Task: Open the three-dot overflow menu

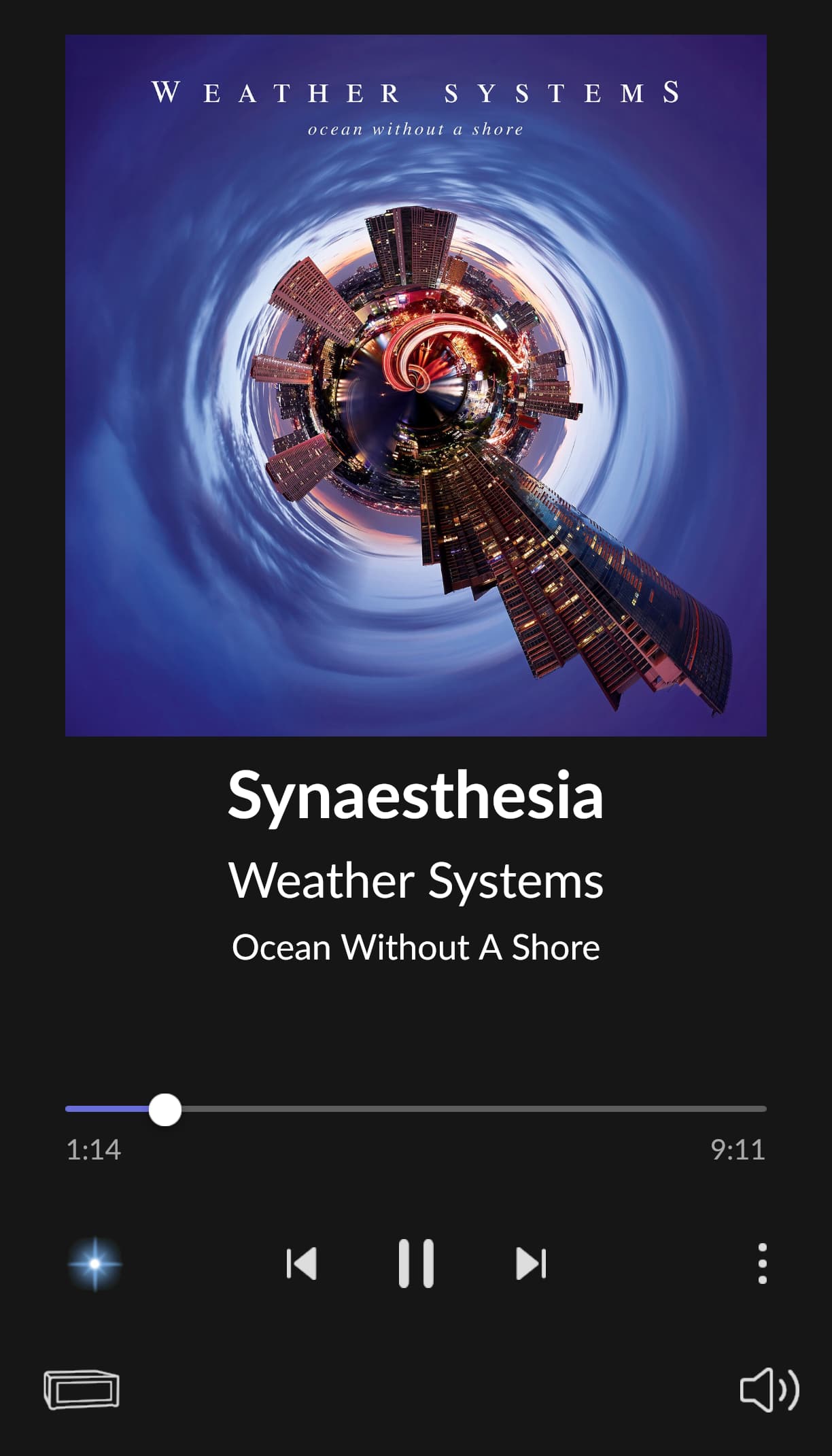Action: pos(762,1264)
